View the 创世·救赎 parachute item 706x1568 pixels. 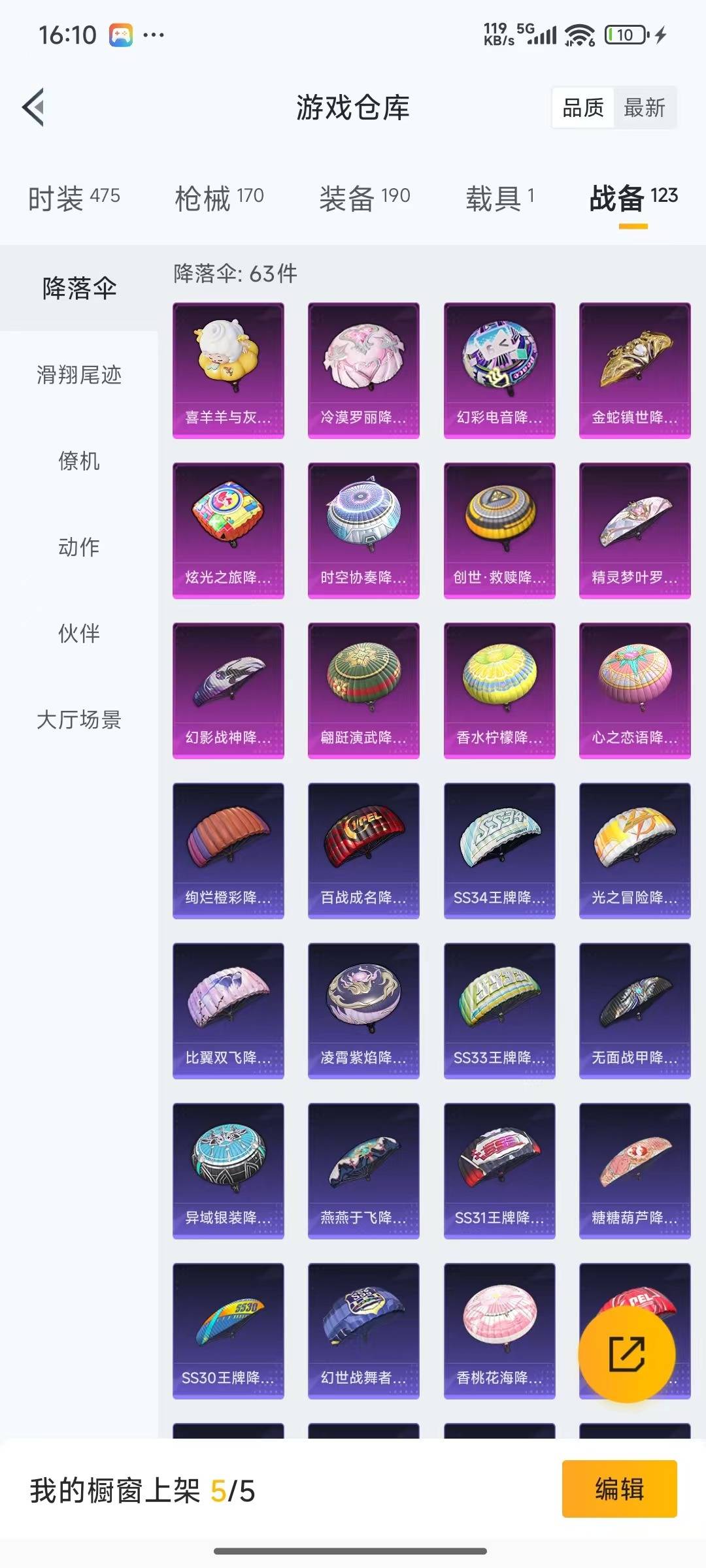click(499, 530)
